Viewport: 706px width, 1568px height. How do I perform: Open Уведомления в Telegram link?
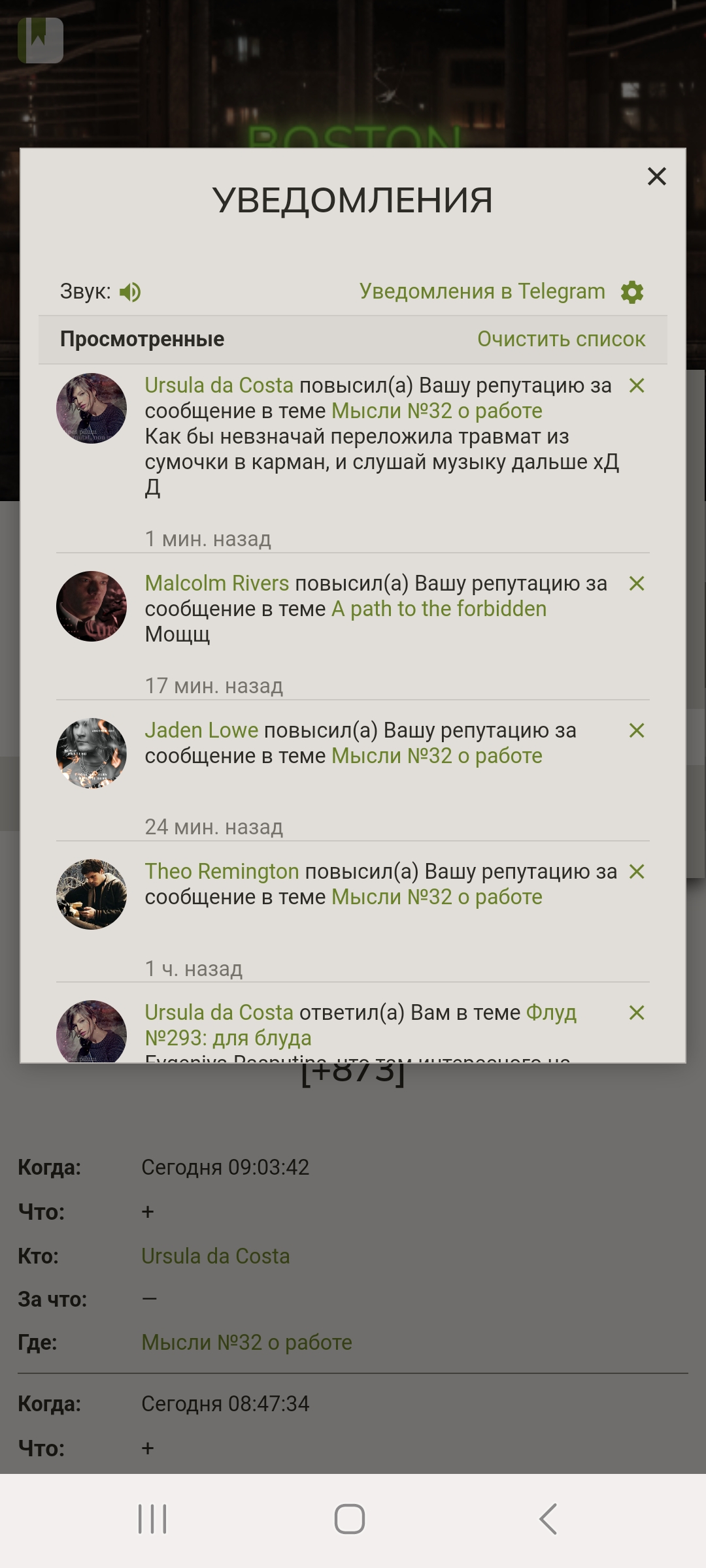point(482,291)
